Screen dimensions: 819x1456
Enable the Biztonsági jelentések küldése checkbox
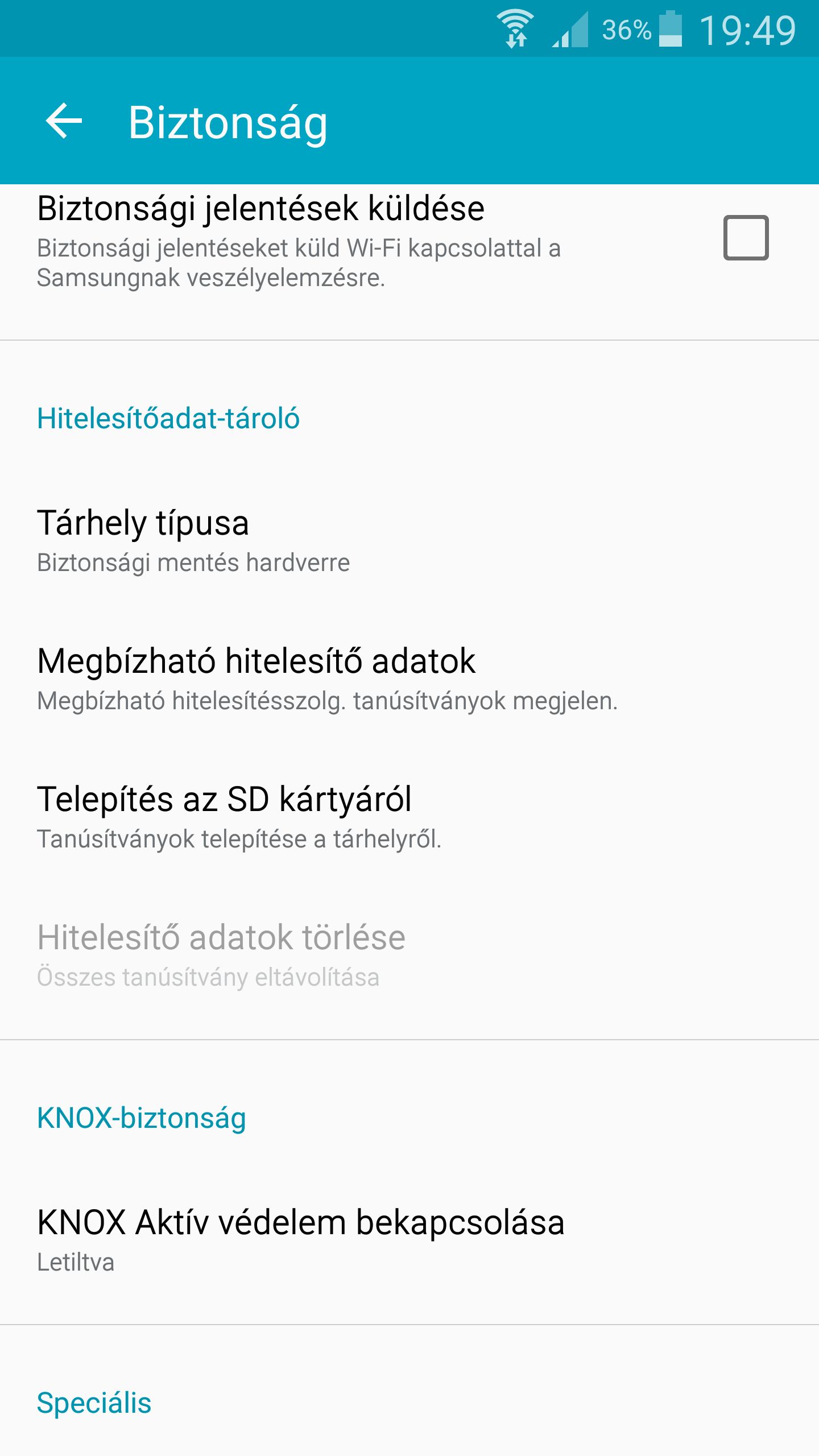[746, 238]
